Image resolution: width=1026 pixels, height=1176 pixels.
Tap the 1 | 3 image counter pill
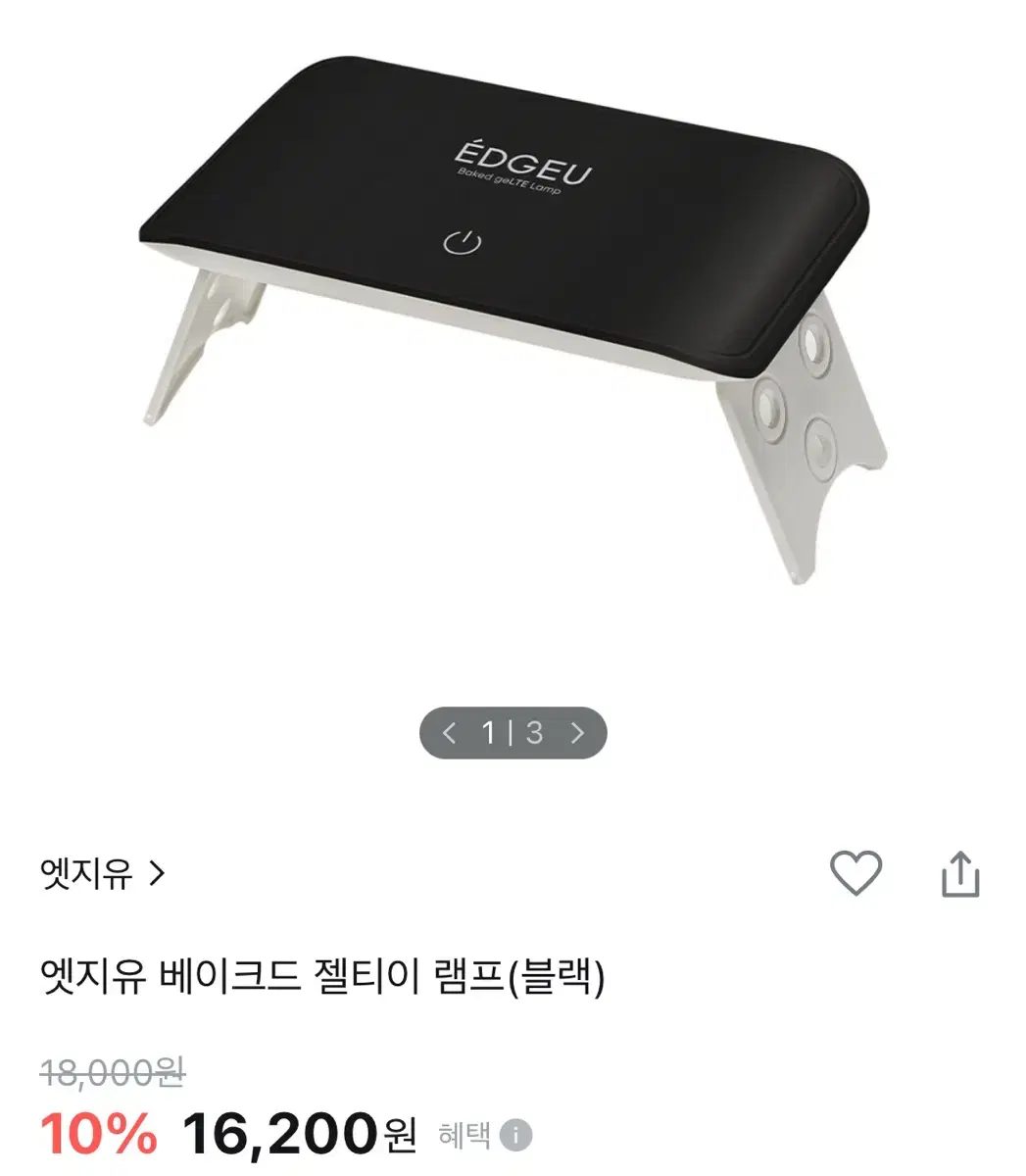514,732
